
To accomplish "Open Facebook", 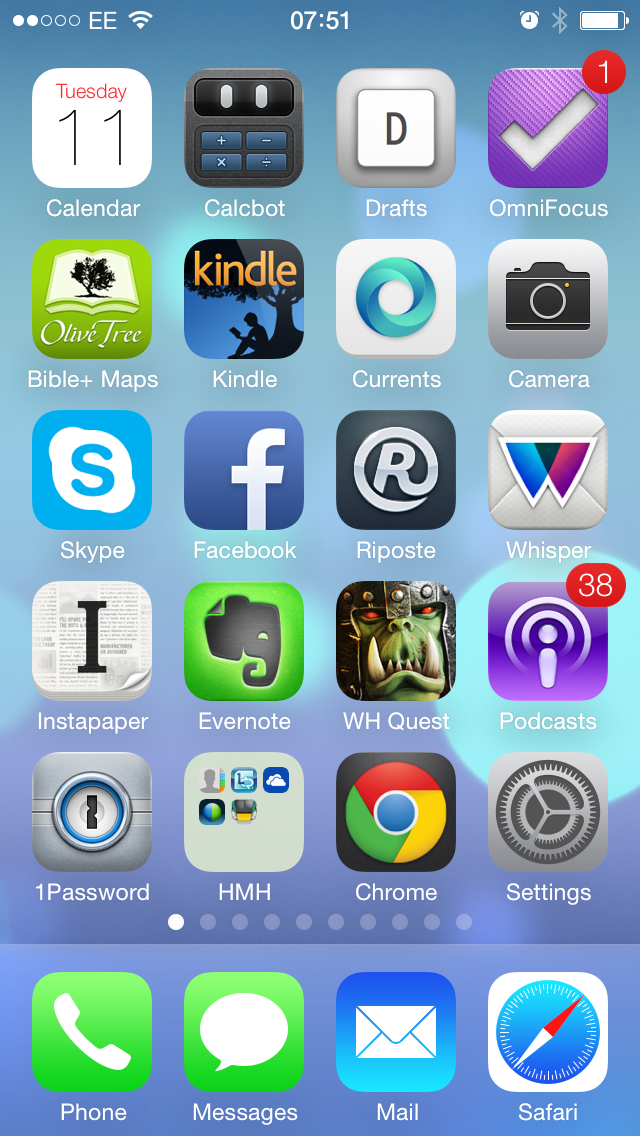I will coord(244,470).
